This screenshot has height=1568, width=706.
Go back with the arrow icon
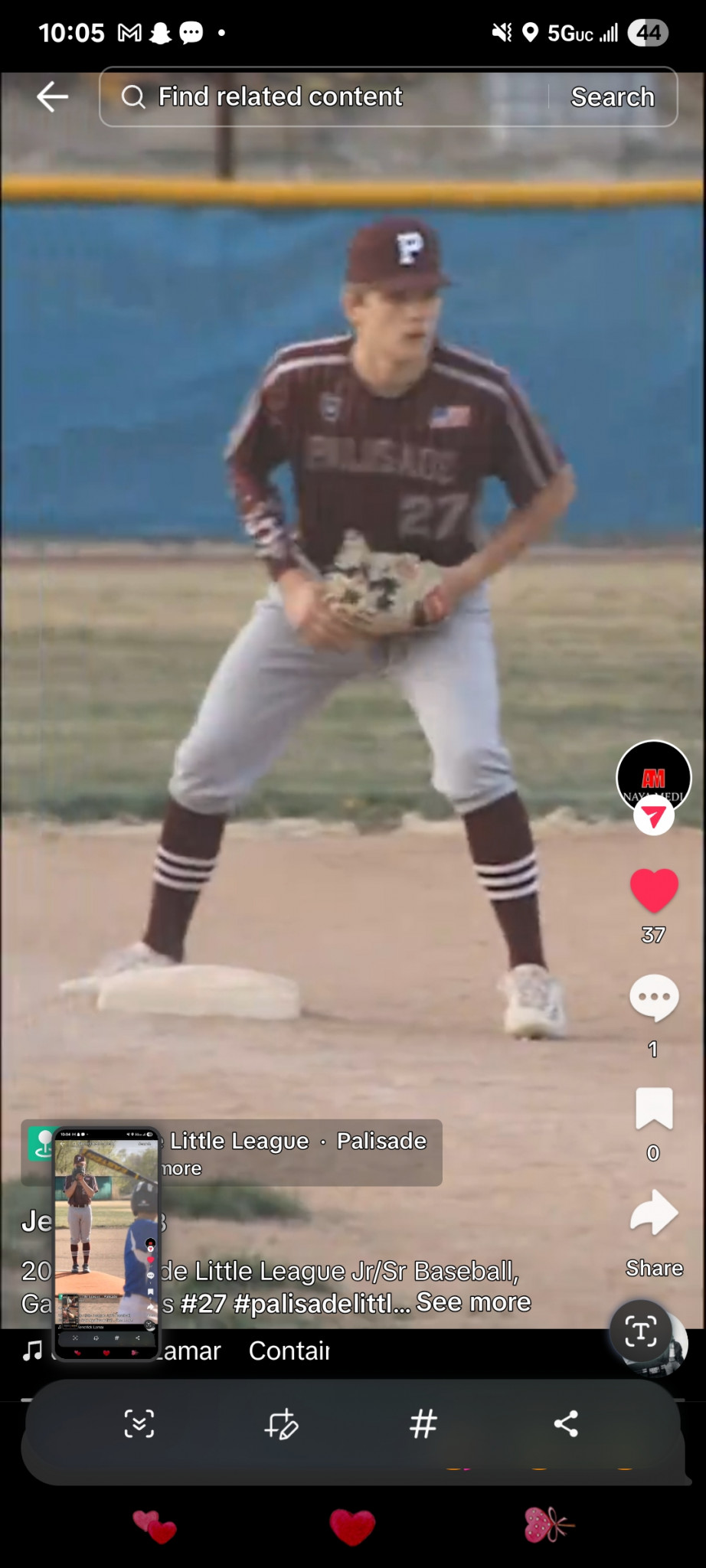52,97
